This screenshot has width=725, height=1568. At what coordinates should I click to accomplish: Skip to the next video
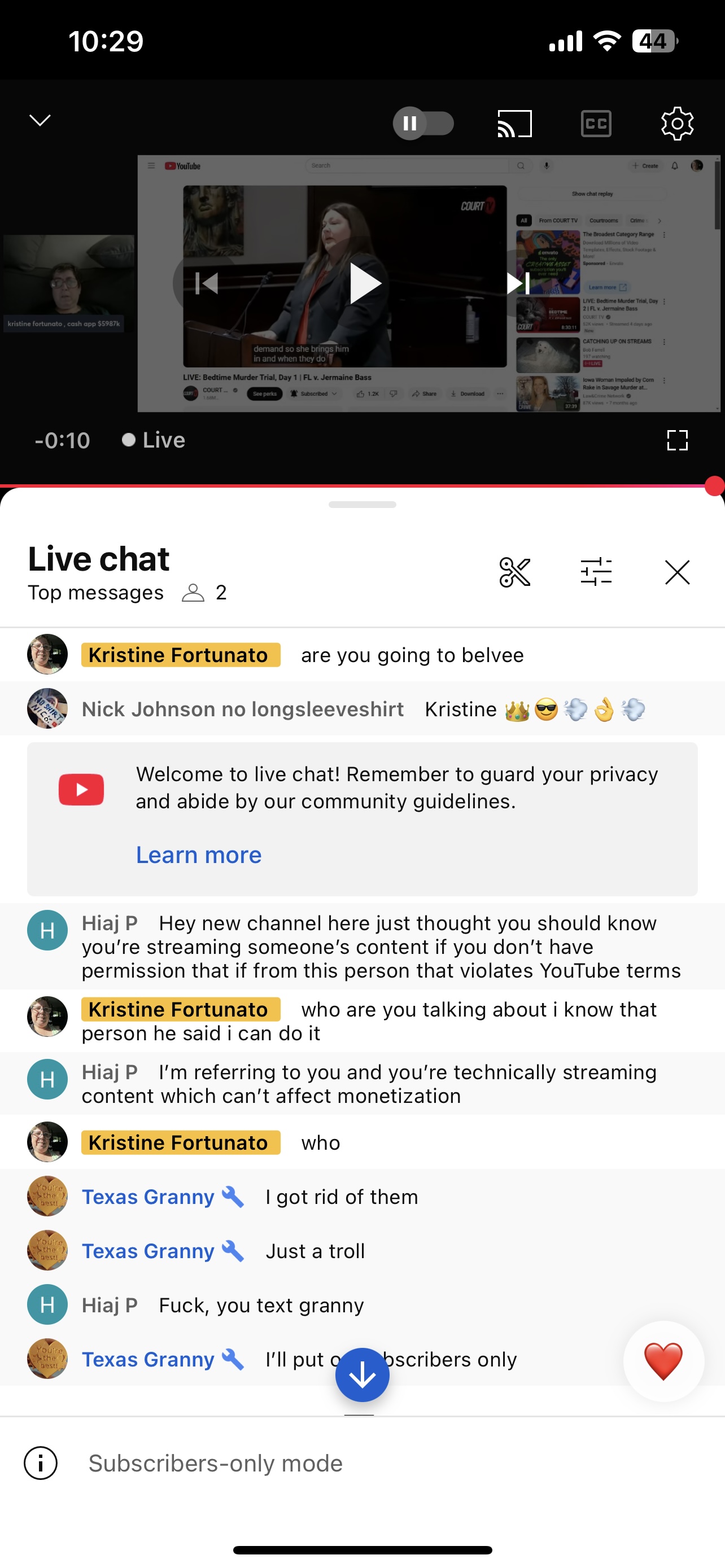(x=519, y=284)
